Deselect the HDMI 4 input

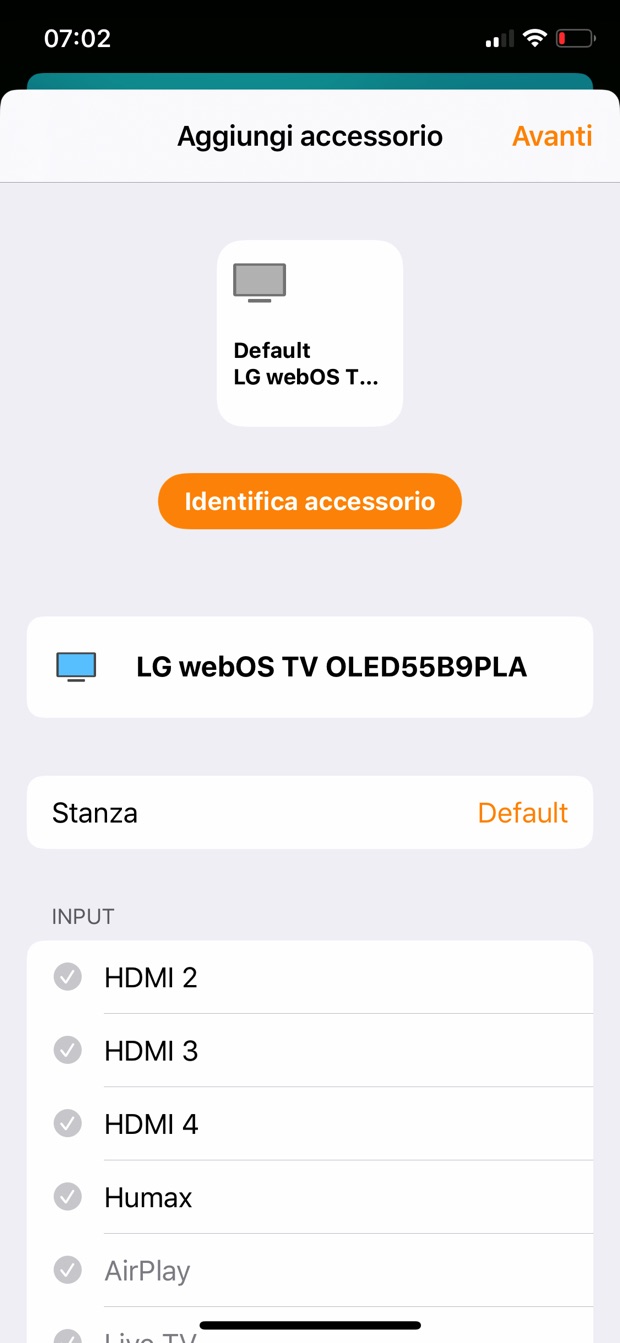tap(68, 1124)
